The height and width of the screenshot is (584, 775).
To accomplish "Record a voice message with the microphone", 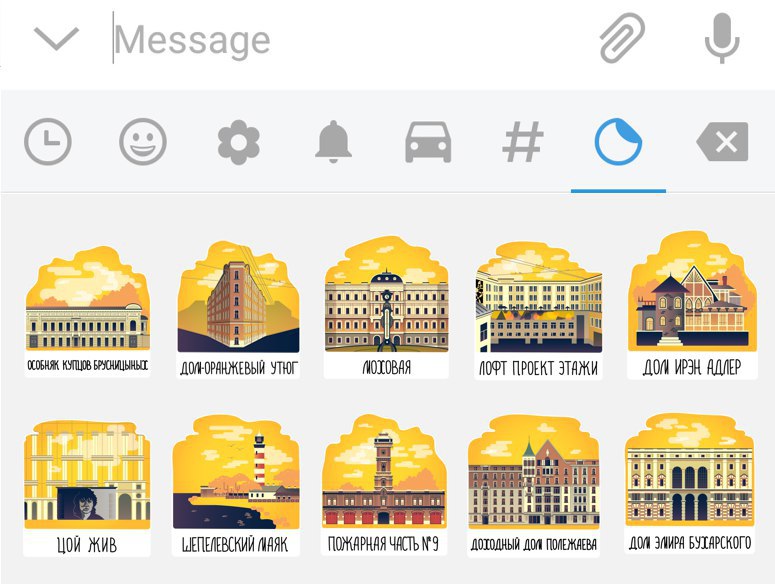I will (x=721, y=41).
